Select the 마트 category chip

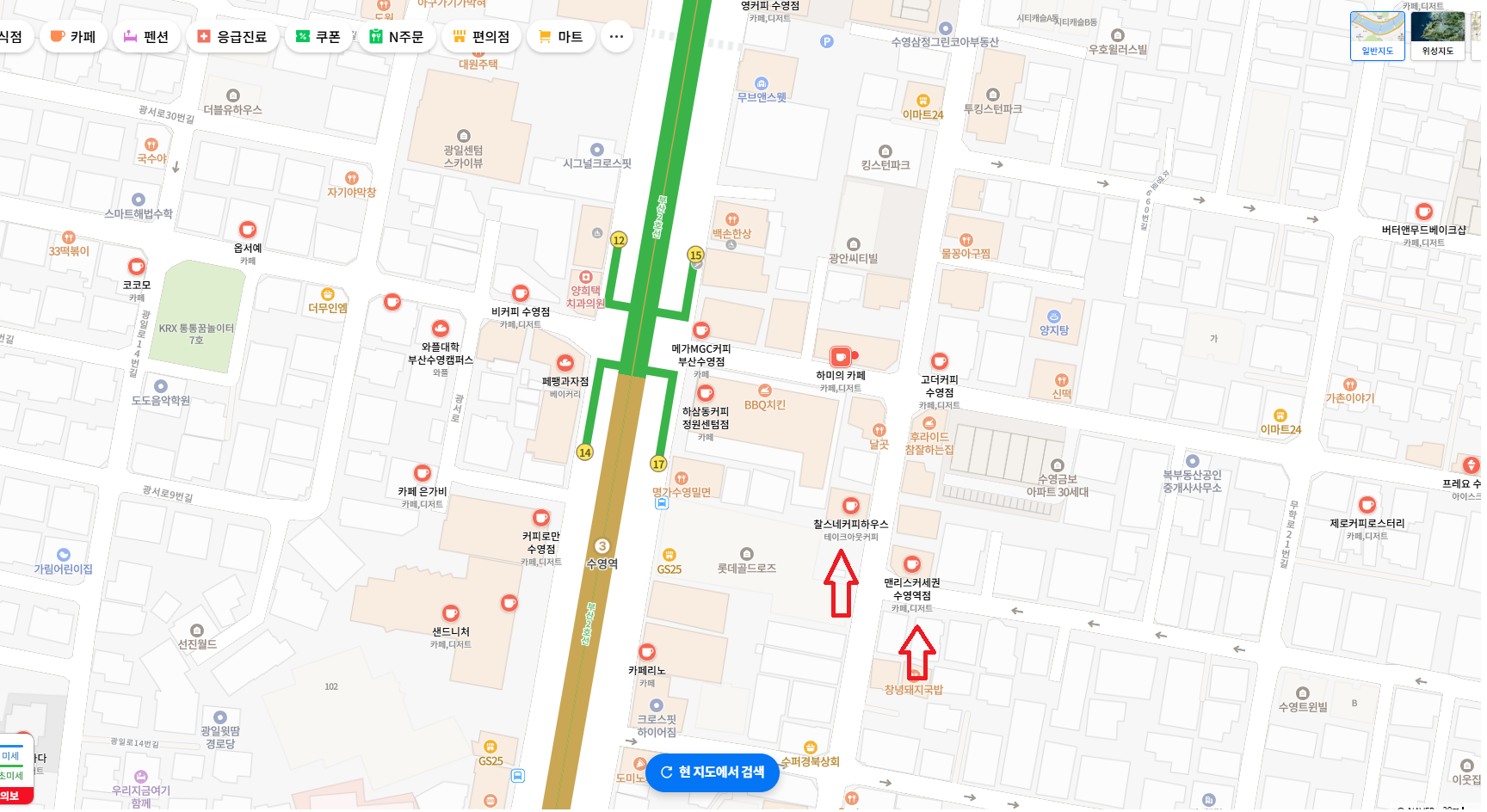click(x=560, y=36)
